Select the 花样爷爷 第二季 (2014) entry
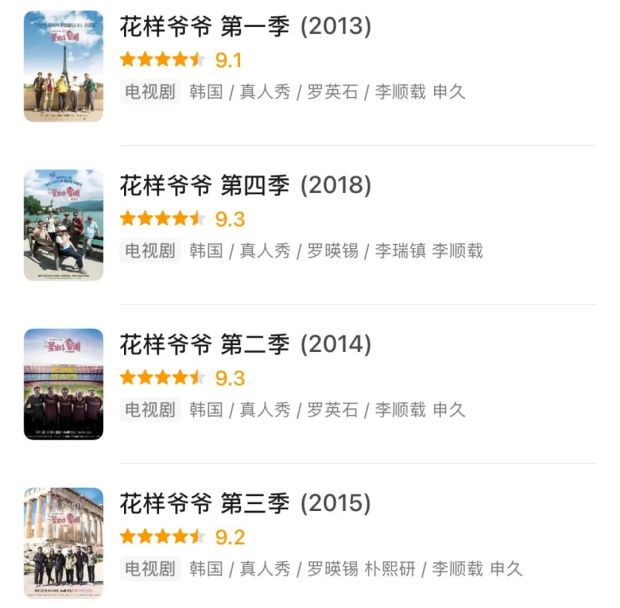Screen dimensions: 620x608 coord(245,345)
